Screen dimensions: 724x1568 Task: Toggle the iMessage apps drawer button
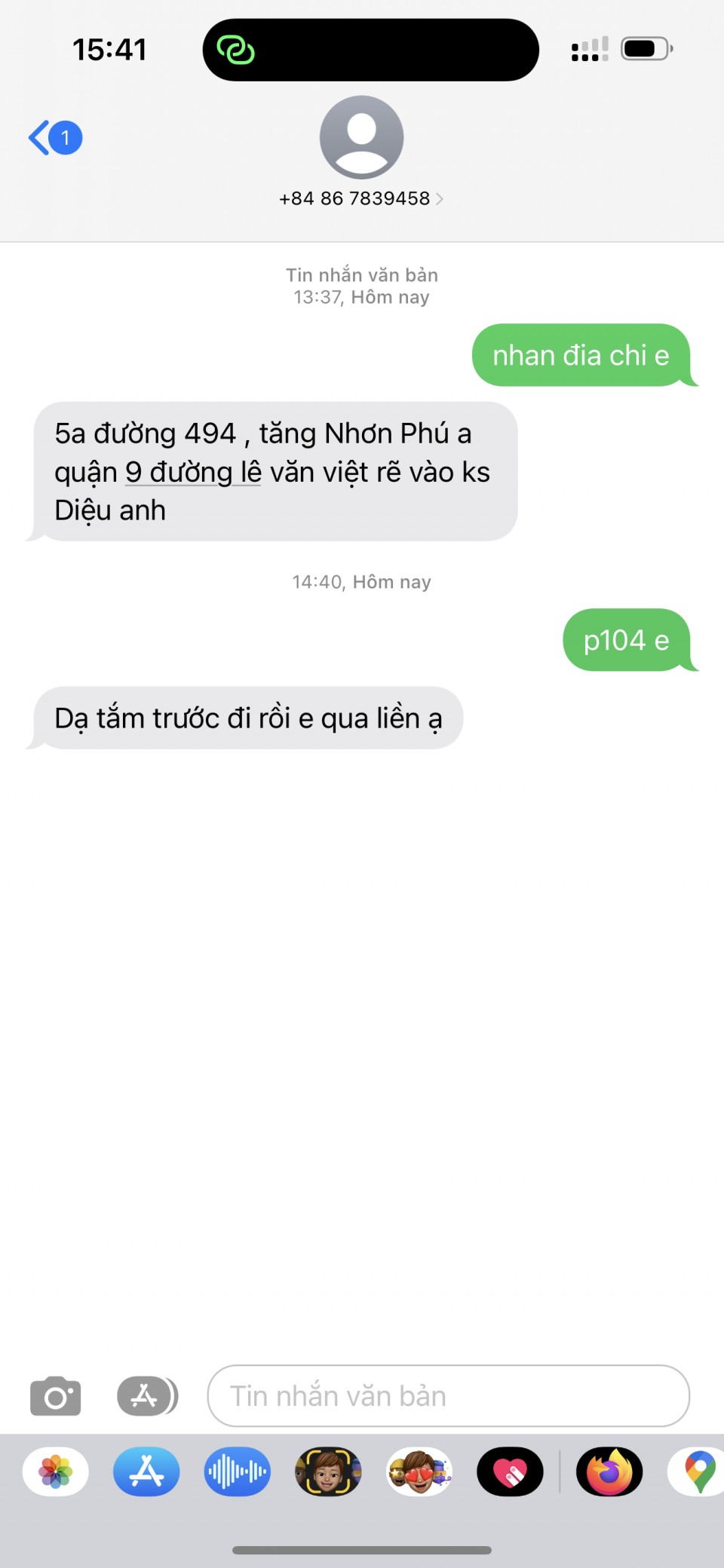coord(147,1396)
